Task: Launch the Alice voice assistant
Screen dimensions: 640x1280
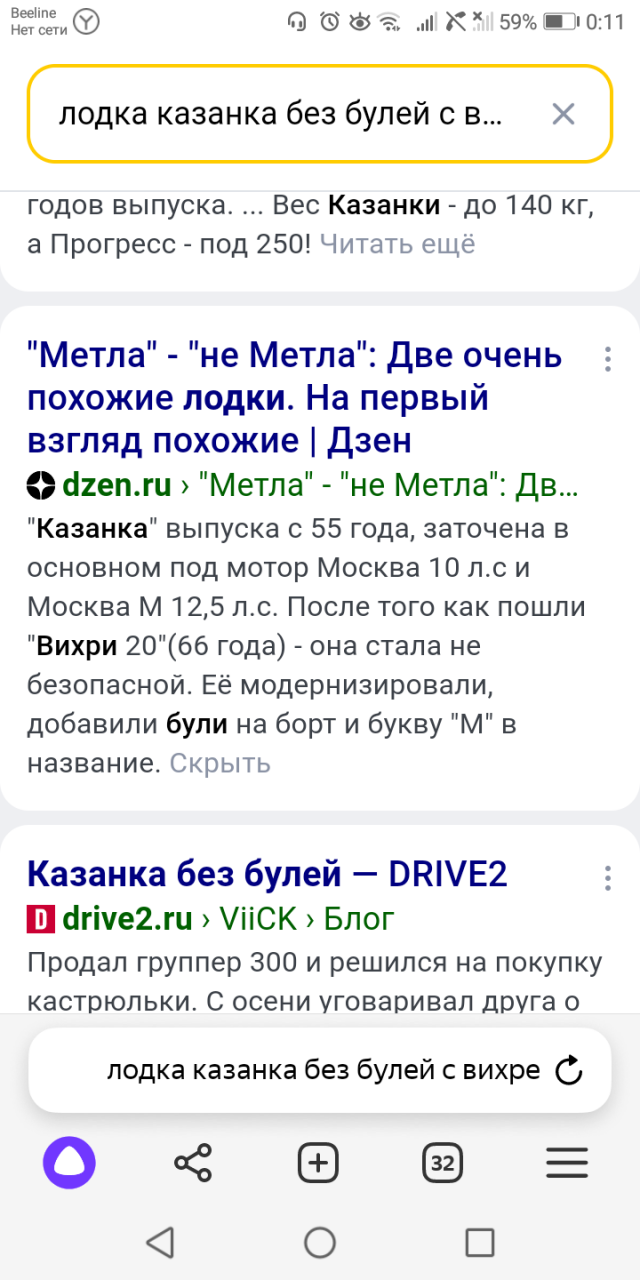Action: [x=69, y=1163]
